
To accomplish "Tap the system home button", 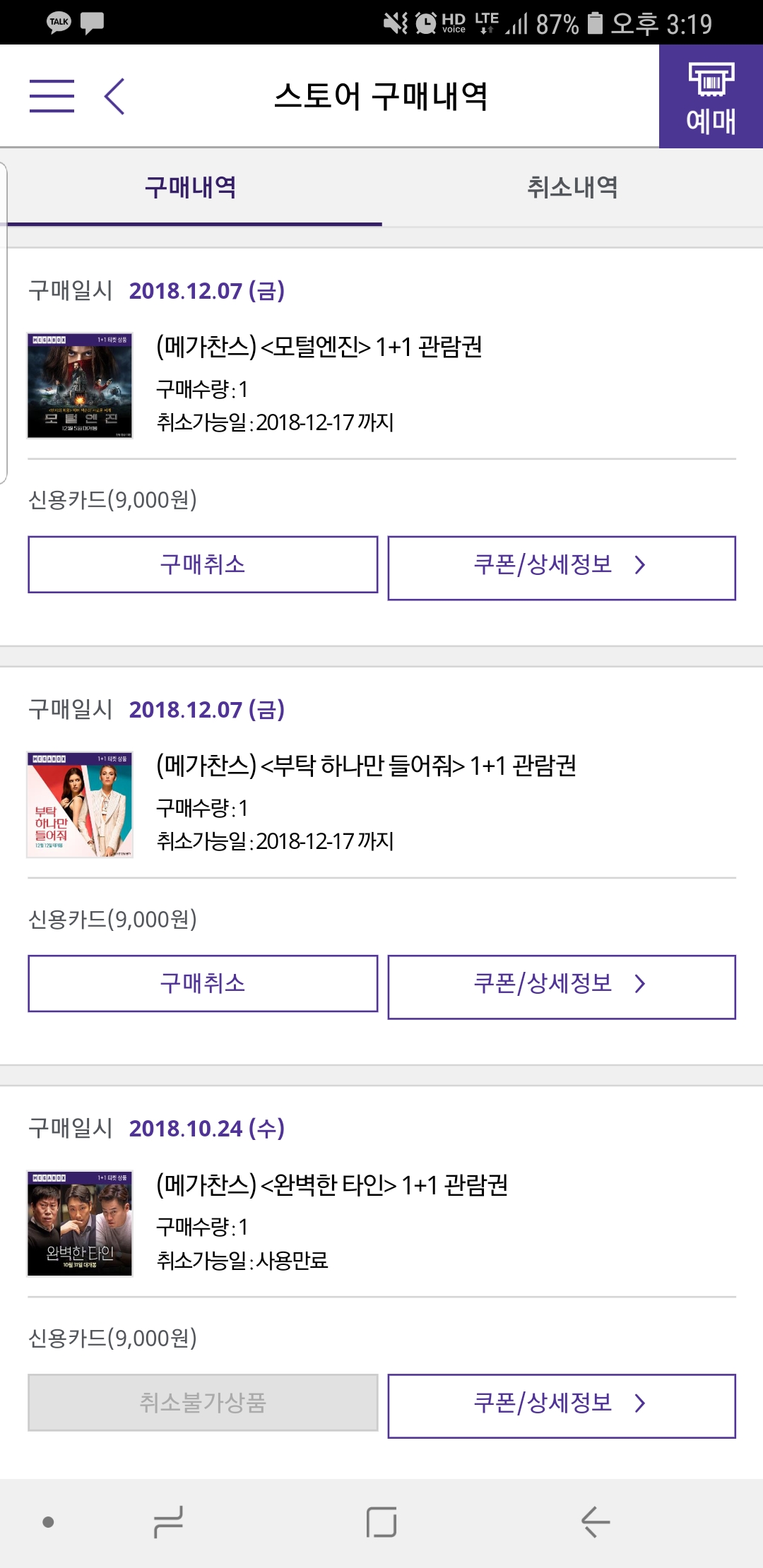I will (381, 1522).
